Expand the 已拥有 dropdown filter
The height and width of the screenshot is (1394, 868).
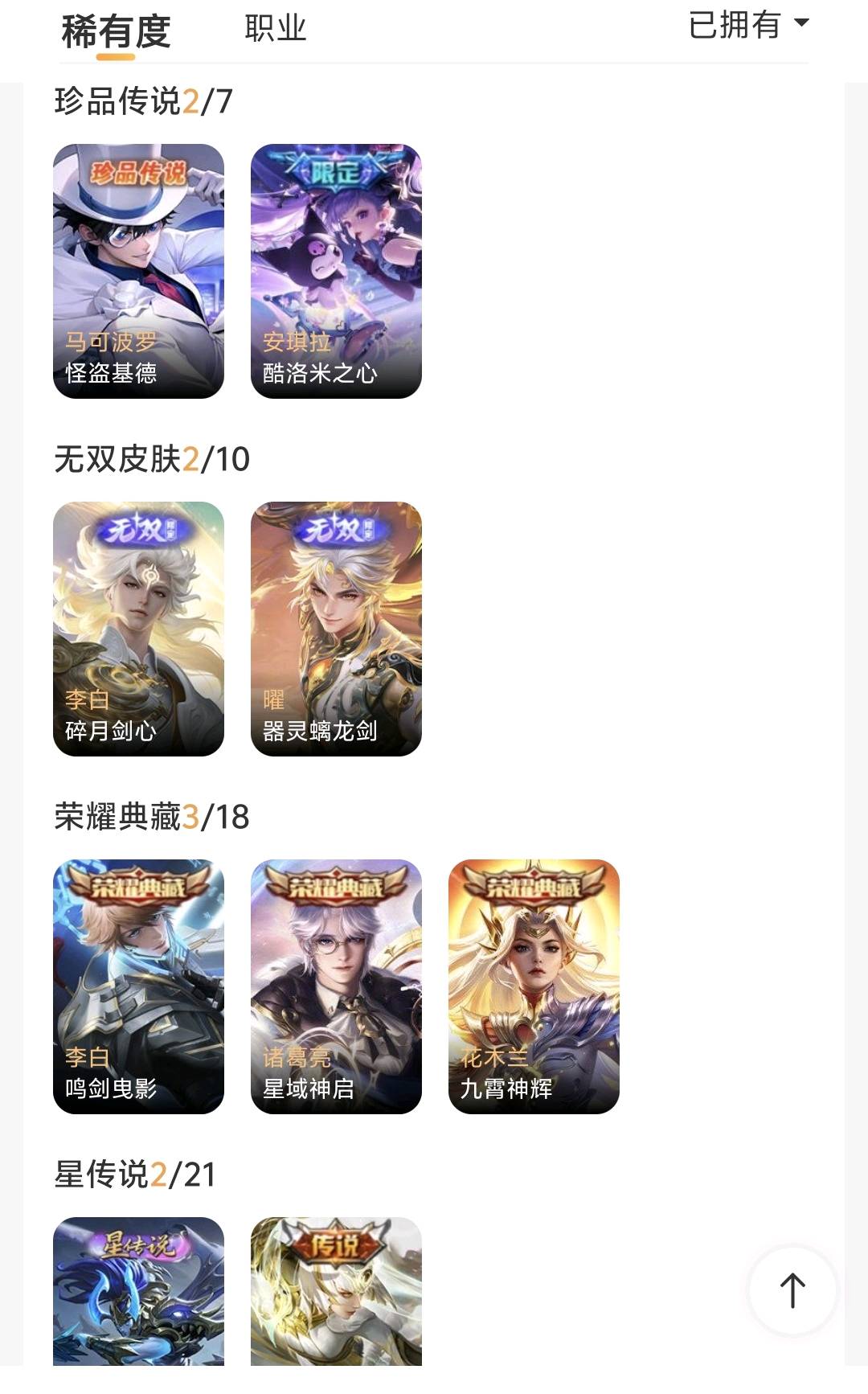pos(749,25)
